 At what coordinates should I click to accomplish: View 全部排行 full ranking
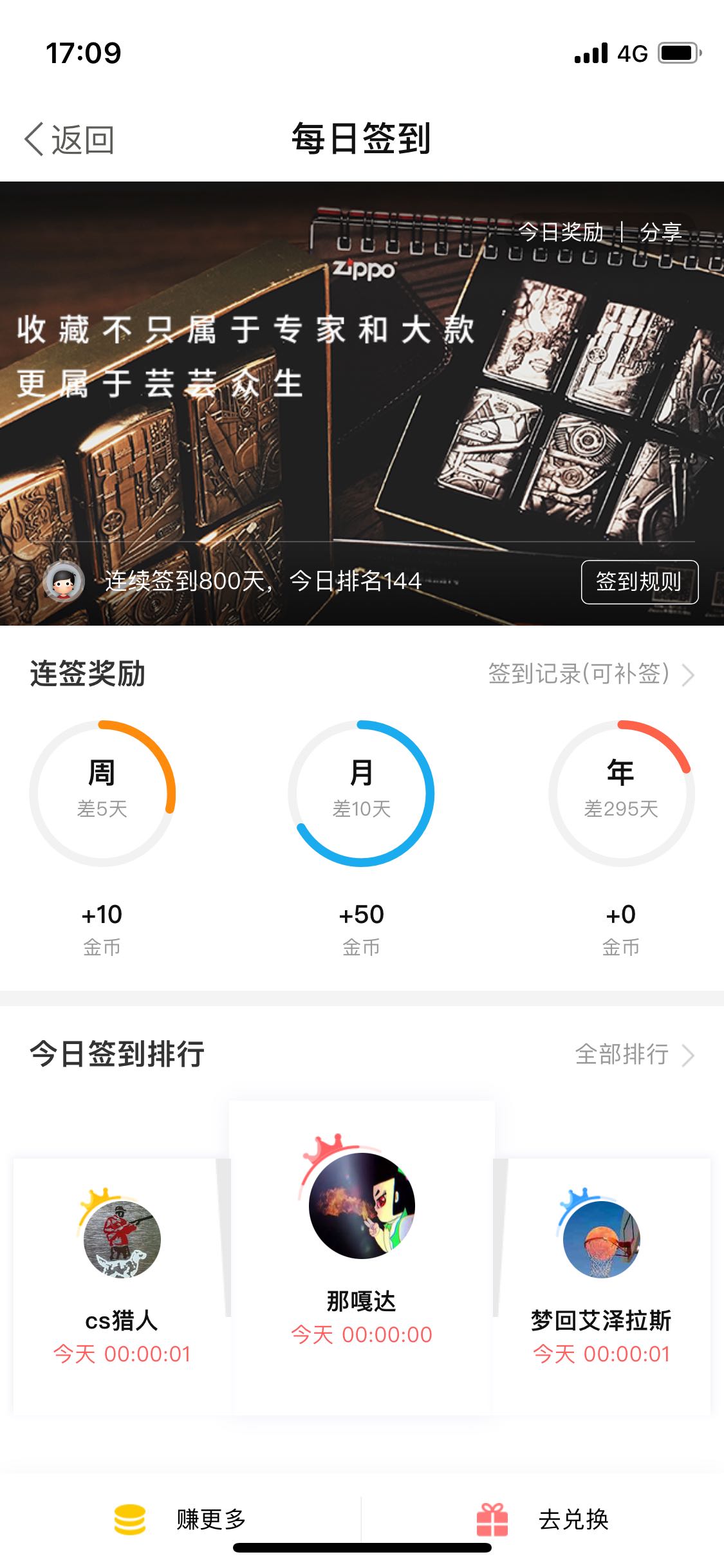[633, 1054]
